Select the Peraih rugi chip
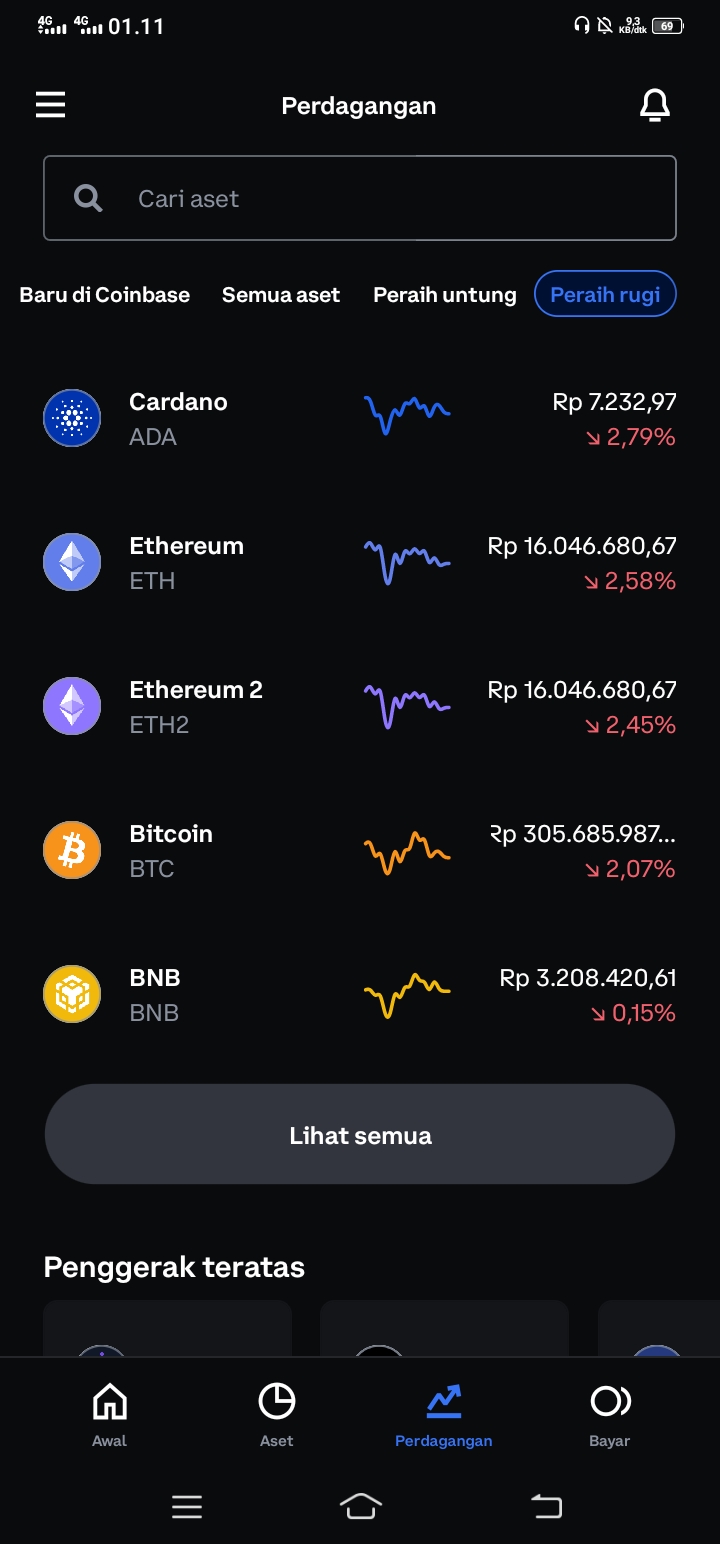Viewport: 720px width, 1544px height. tap(605, 295)
